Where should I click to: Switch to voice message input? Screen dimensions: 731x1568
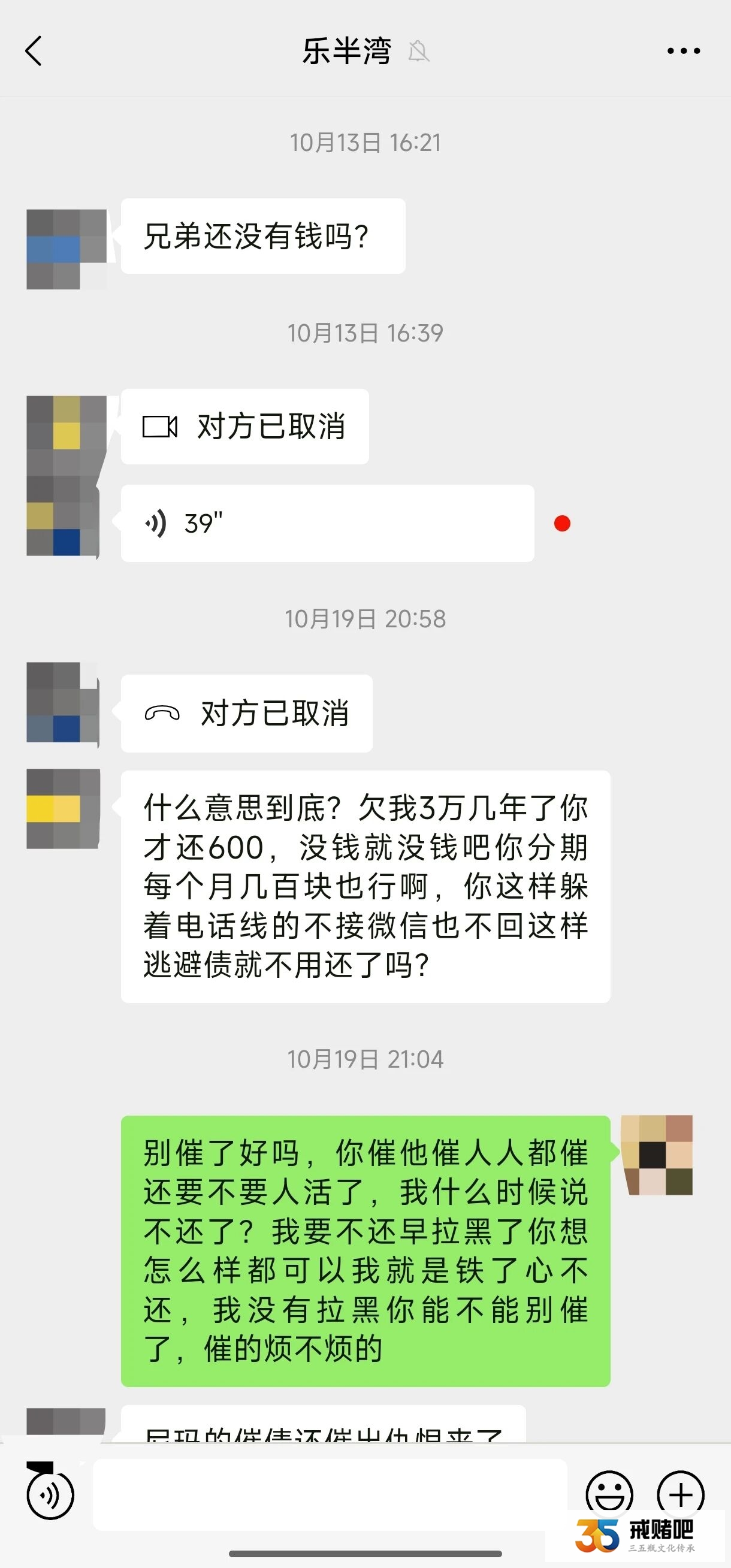[50, 1495]
